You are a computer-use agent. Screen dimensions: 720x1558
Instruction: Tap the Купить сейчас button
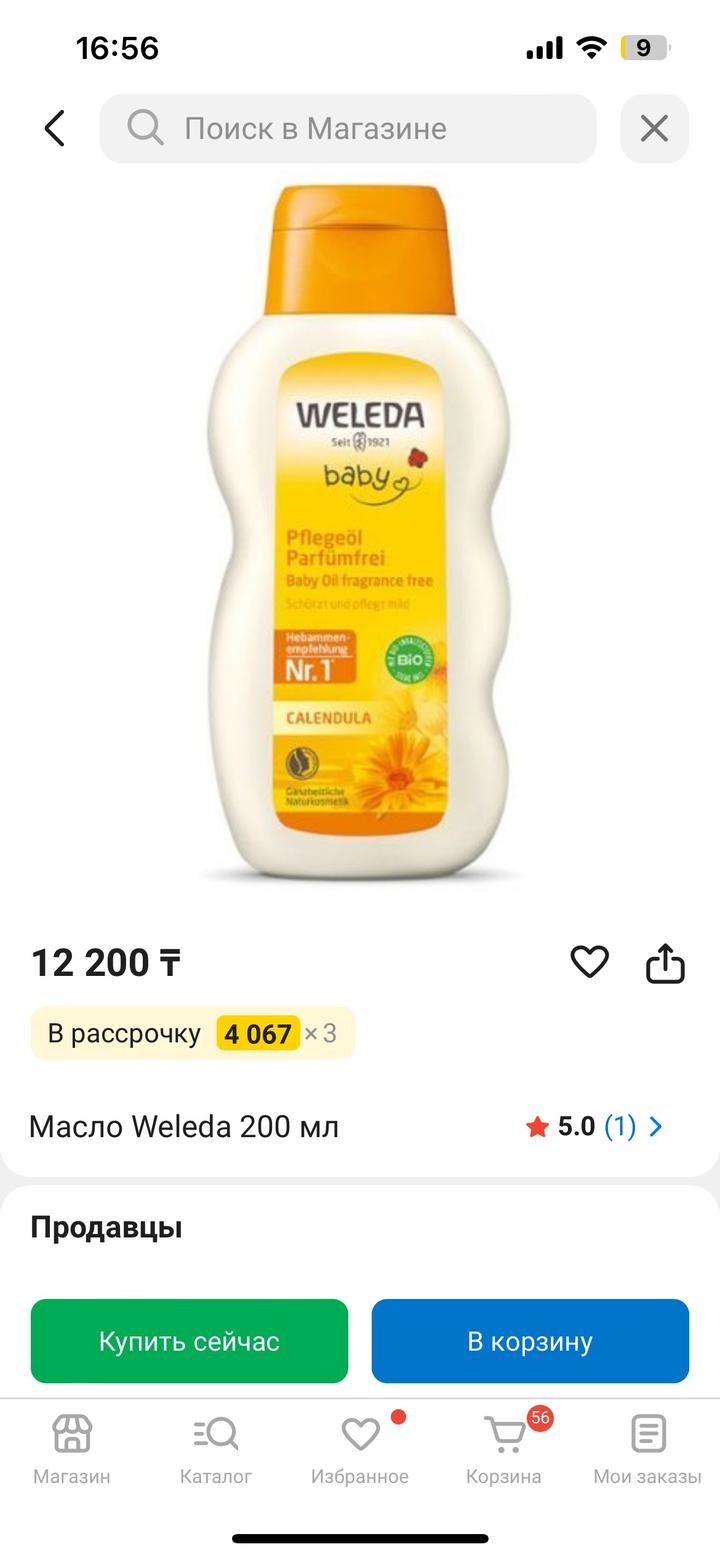click(189, 1341)
